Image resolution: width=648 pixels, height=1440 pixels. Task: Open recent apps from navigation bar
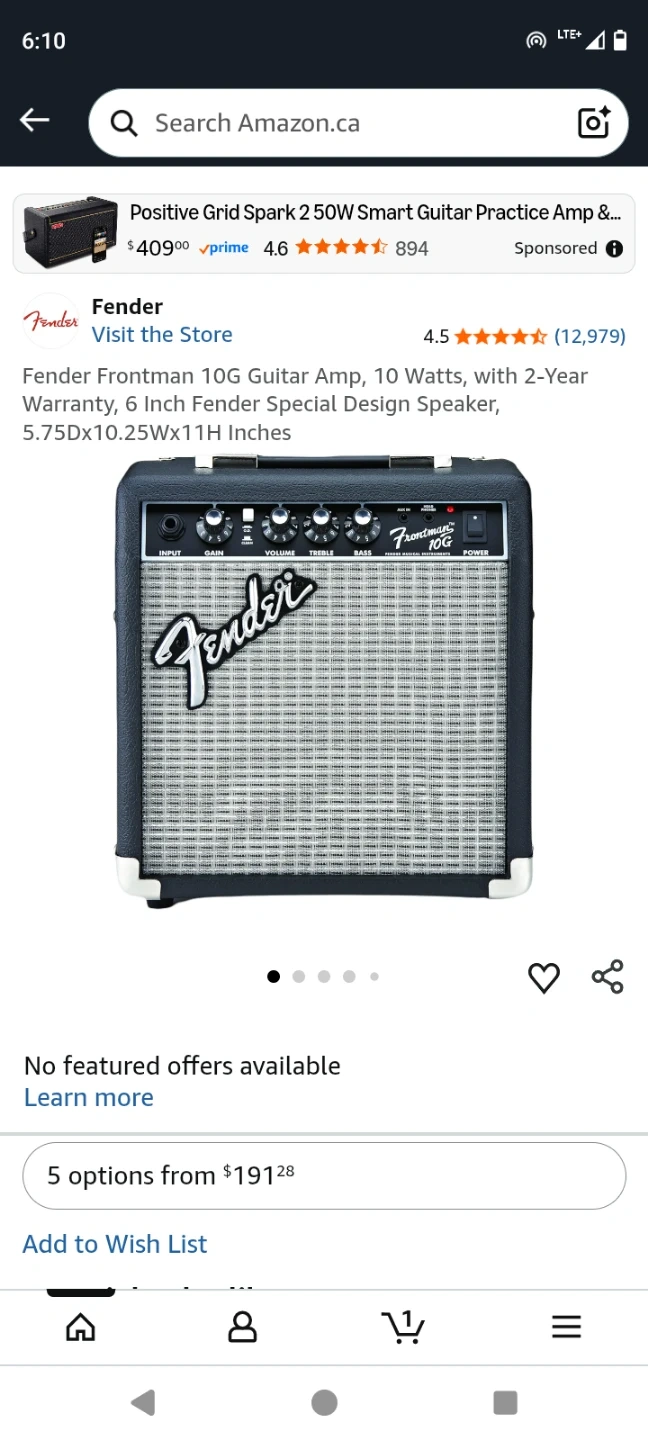point(505,1402)
